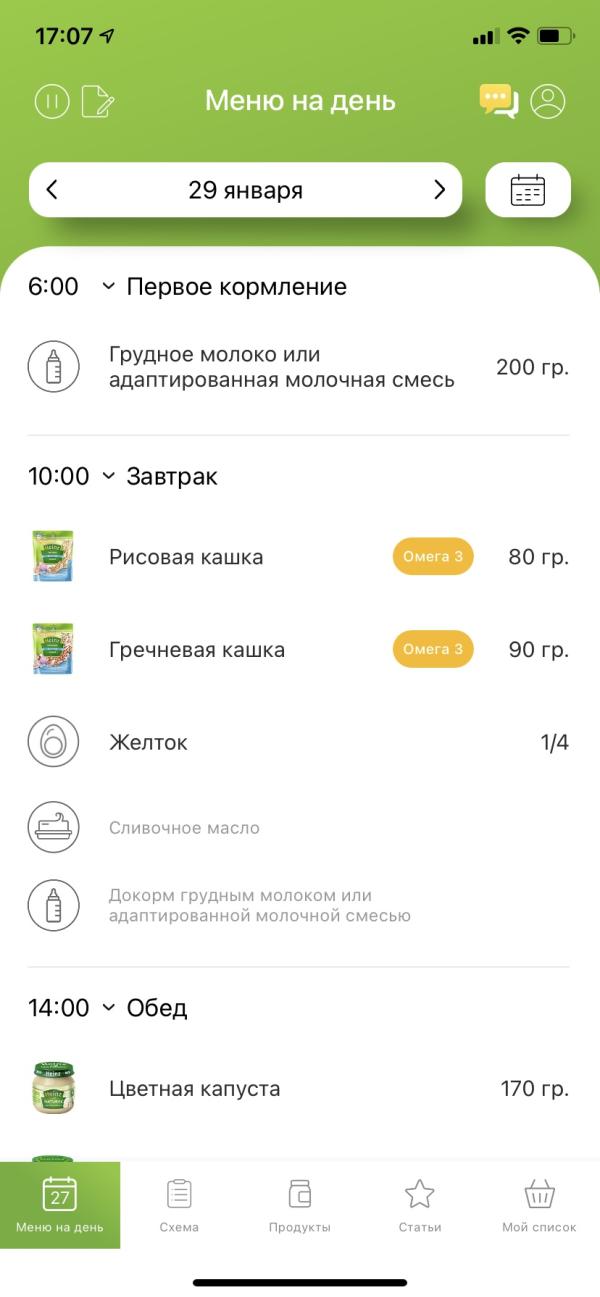Open the user profile icon
The width and height of the screenshot is (600, 1297).
pos(547,101)
